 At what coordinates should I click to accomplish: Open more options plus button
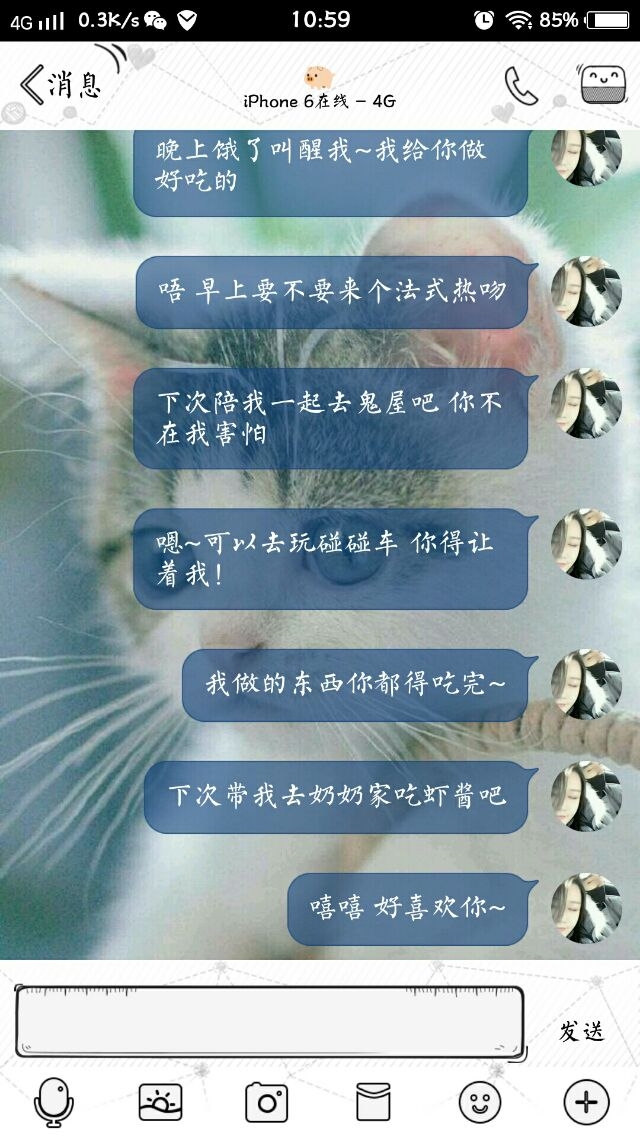[x=586, y=1102]
